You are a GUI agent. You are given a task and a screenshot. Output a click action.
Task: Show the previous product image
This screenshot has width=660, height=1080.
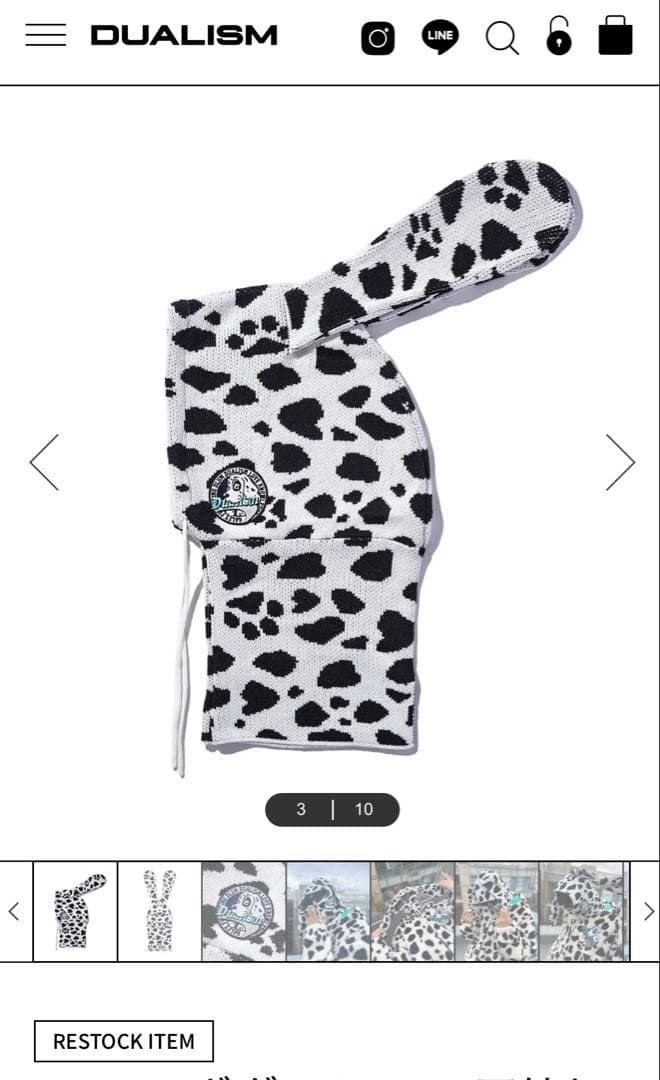point(45,462)
